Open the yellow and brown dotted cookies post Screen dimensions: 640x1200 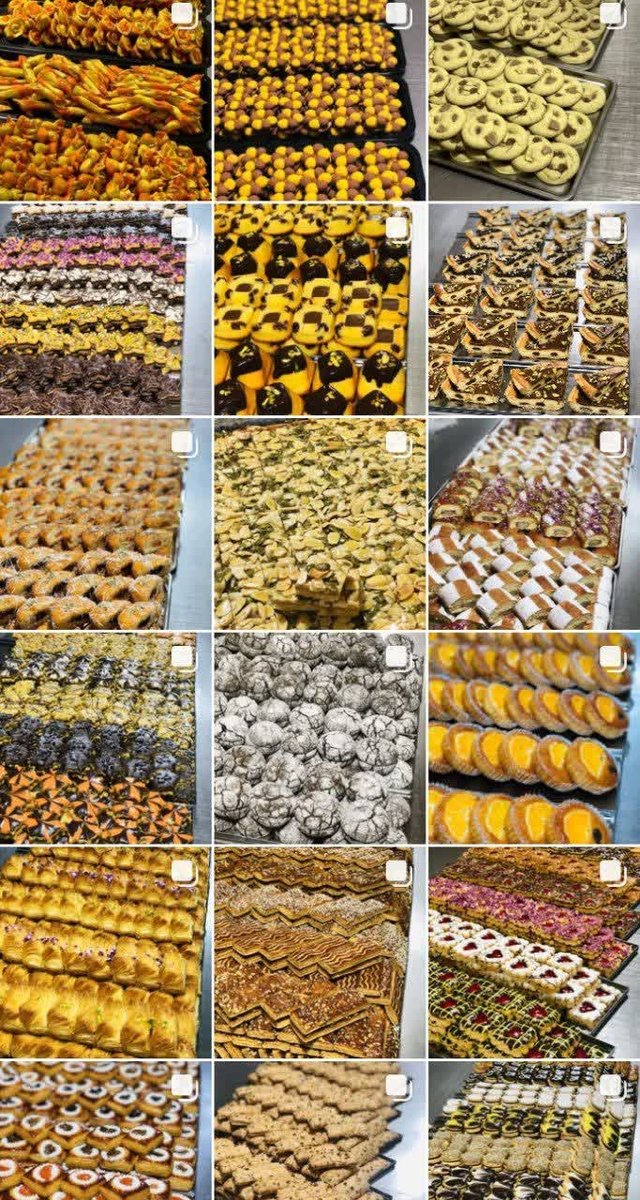318,100
